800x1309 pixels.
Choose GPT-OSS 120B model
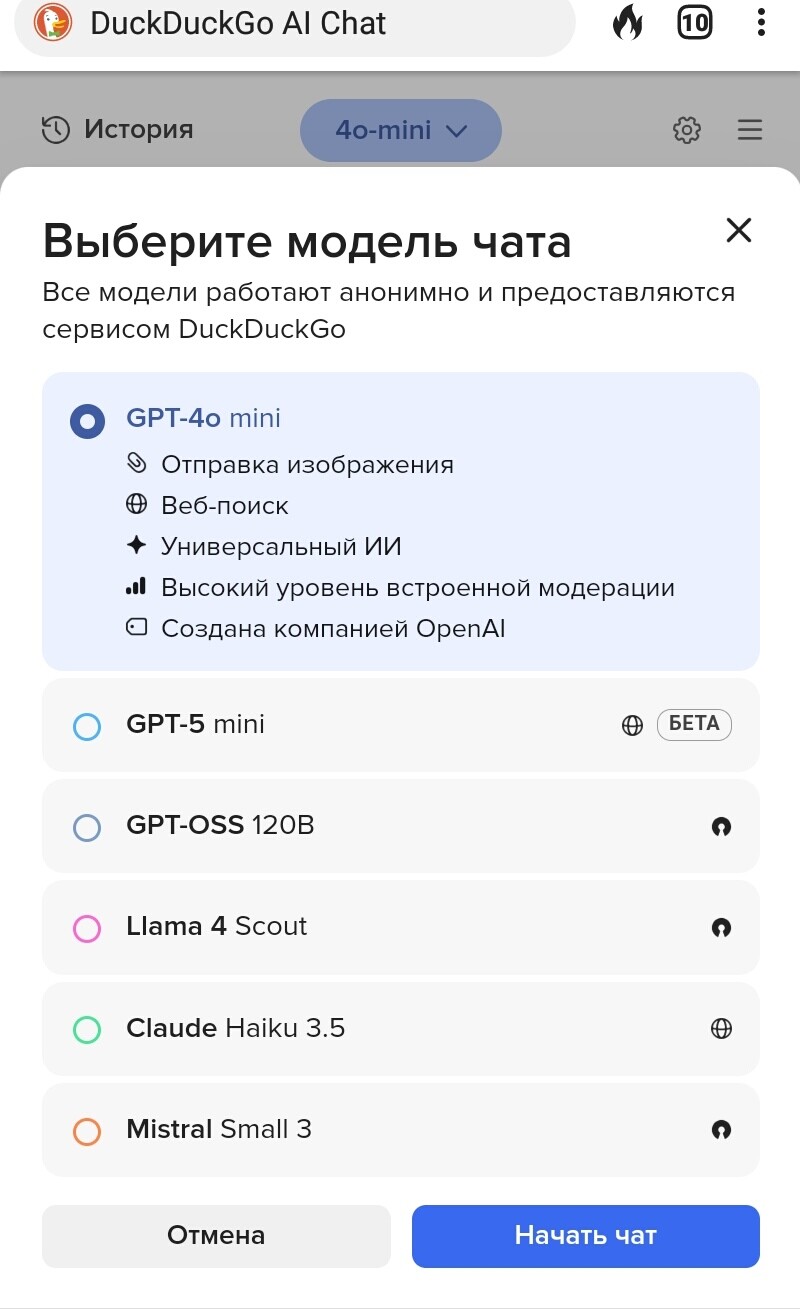click(x=400, y=826)
